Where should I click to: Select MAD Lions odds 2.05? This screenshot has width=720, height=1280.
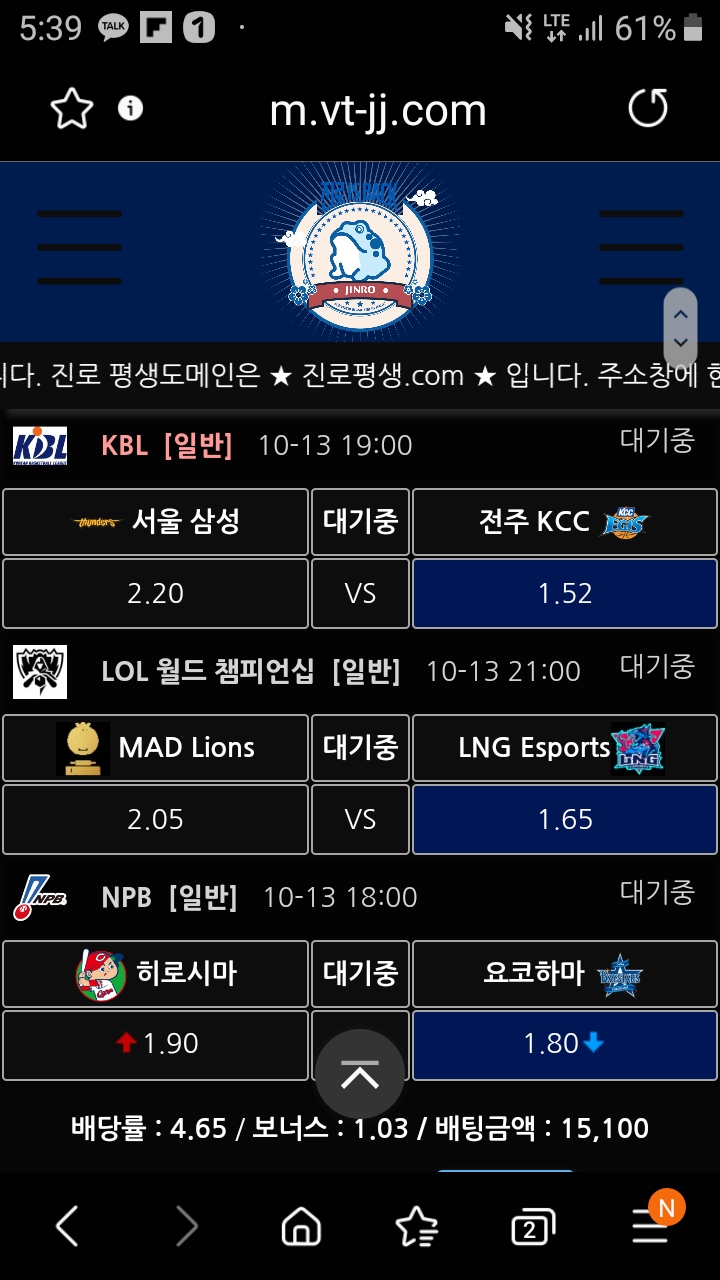(155, 819)
